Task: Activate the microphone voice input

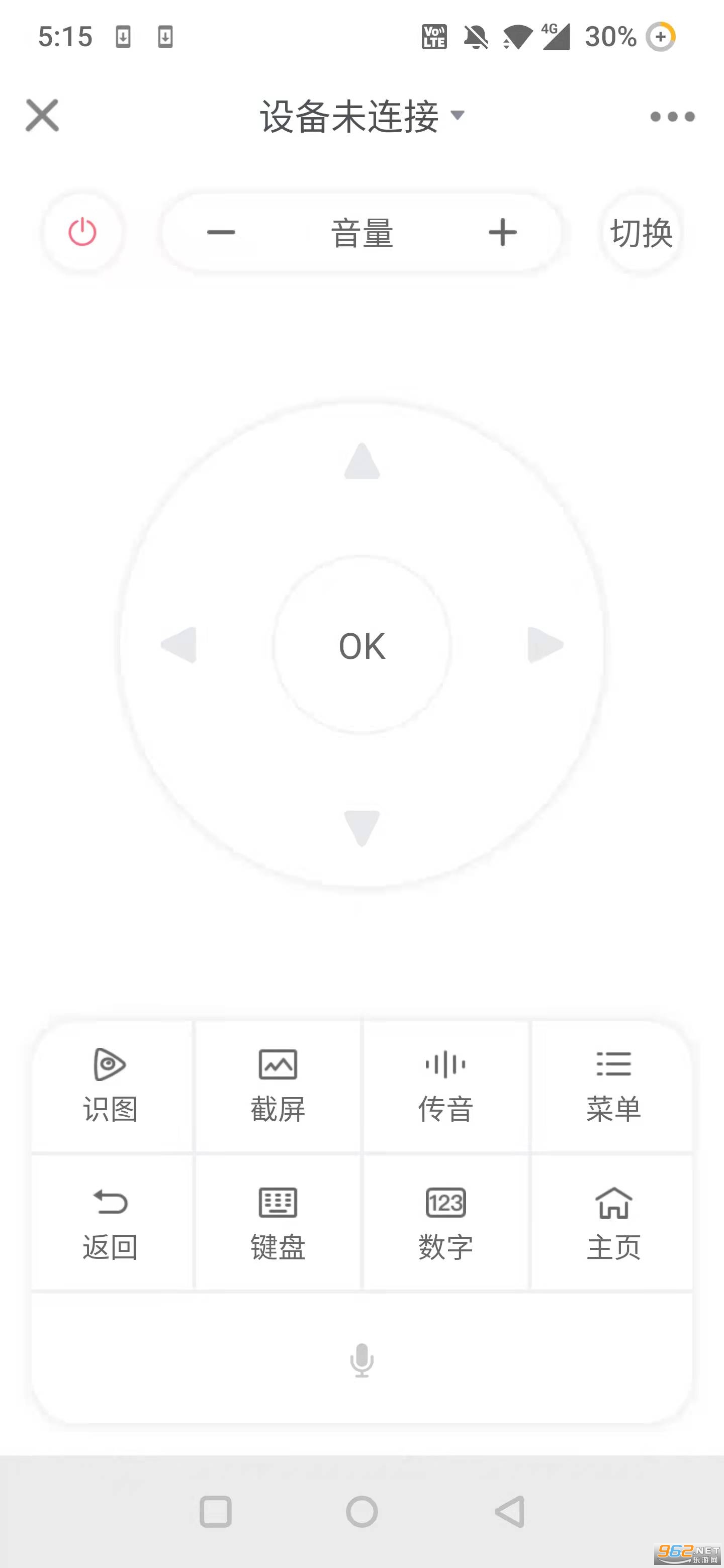Action: [361, 1360]
